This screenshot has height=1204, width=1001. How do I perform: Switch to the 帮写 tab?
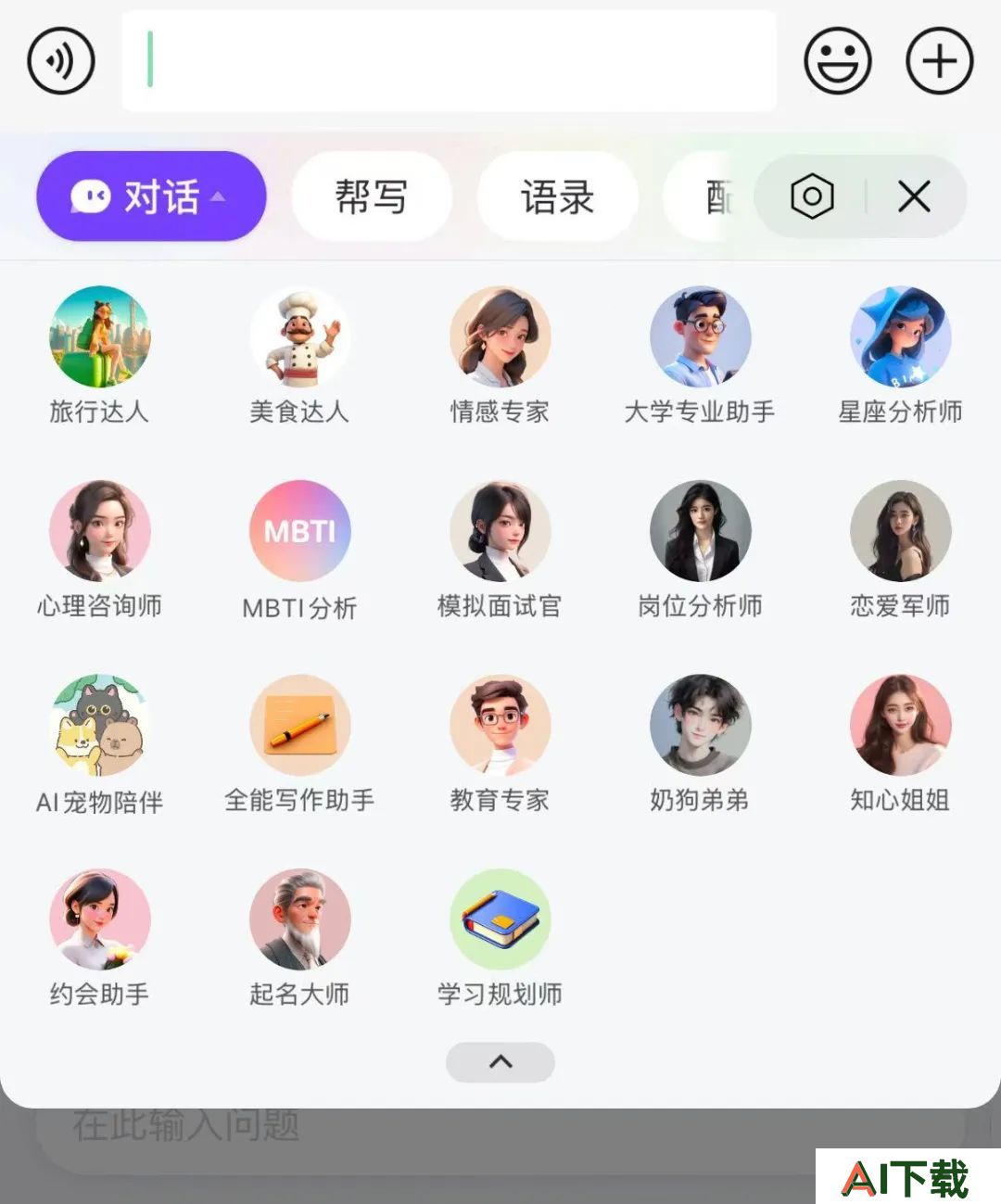coord(371,196)
